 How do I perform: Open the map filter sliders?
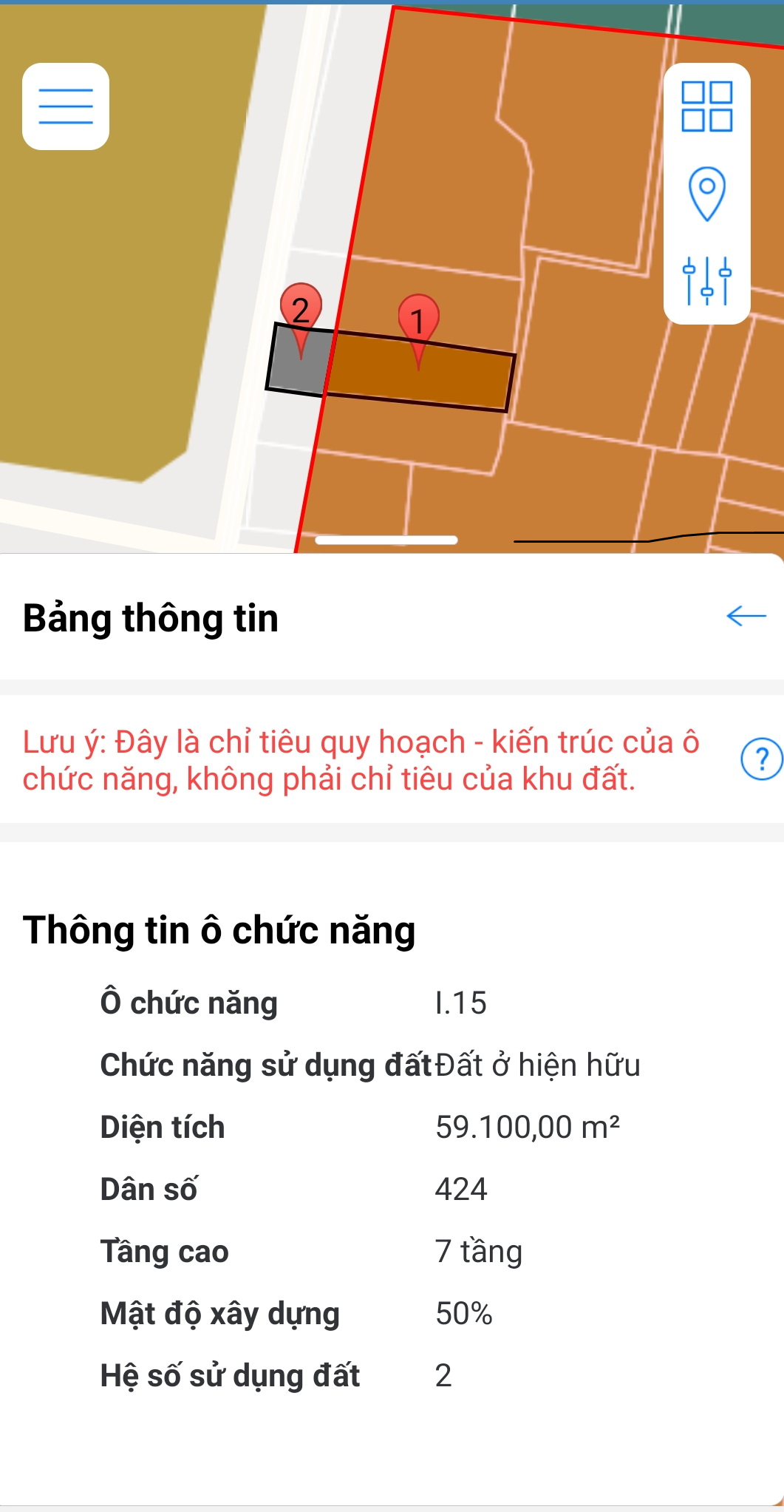point(706,281)
